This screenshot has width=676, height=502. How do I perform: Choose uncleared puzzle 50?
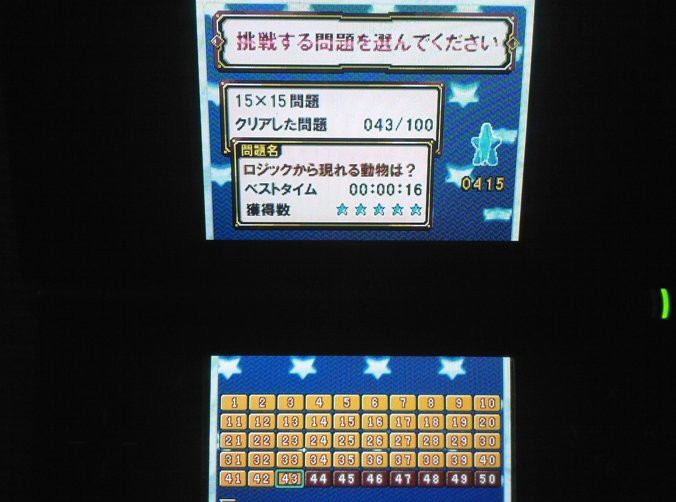click(488, 479)
